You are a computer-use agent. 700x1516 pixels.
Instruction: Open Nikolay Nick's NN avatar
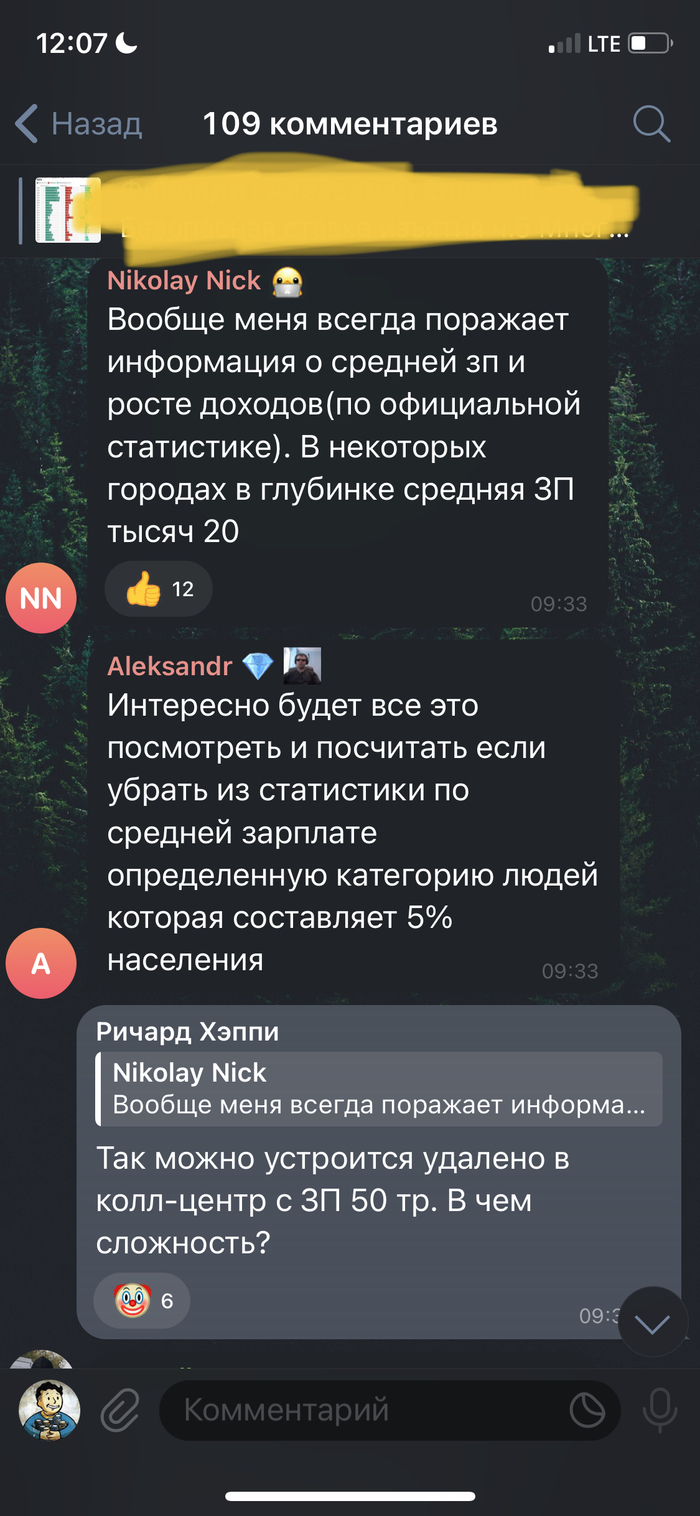[41, 598]
